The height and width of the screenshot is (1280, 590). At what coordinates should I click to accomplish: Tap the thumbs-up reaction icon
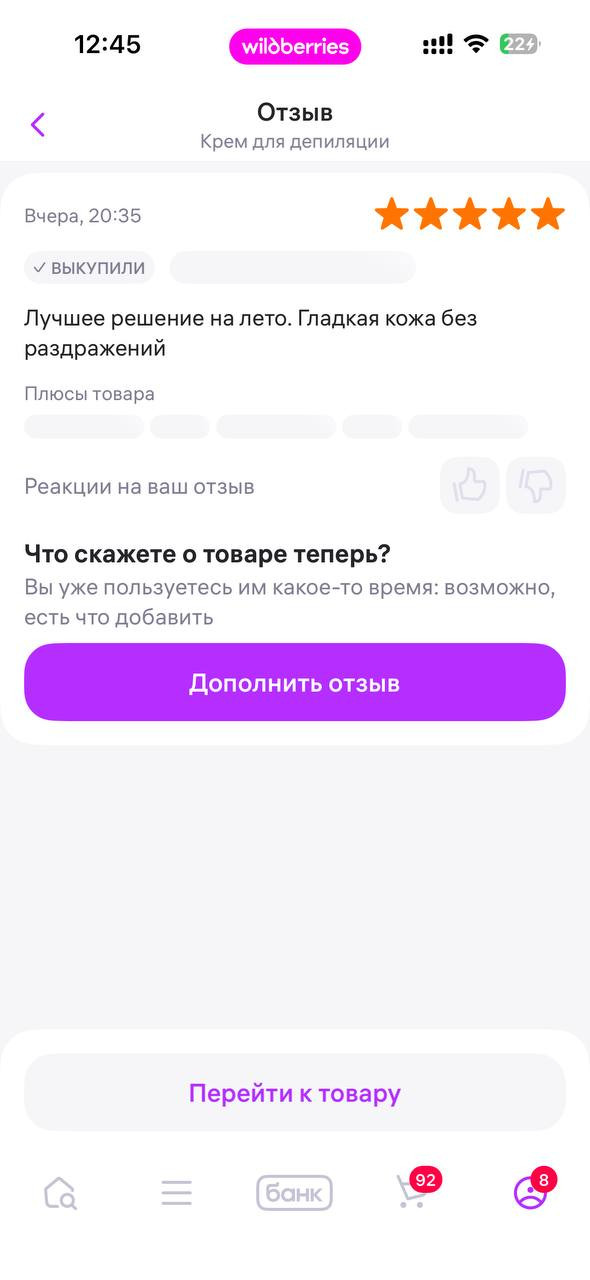pyautogui.click(x=470, y=485)
